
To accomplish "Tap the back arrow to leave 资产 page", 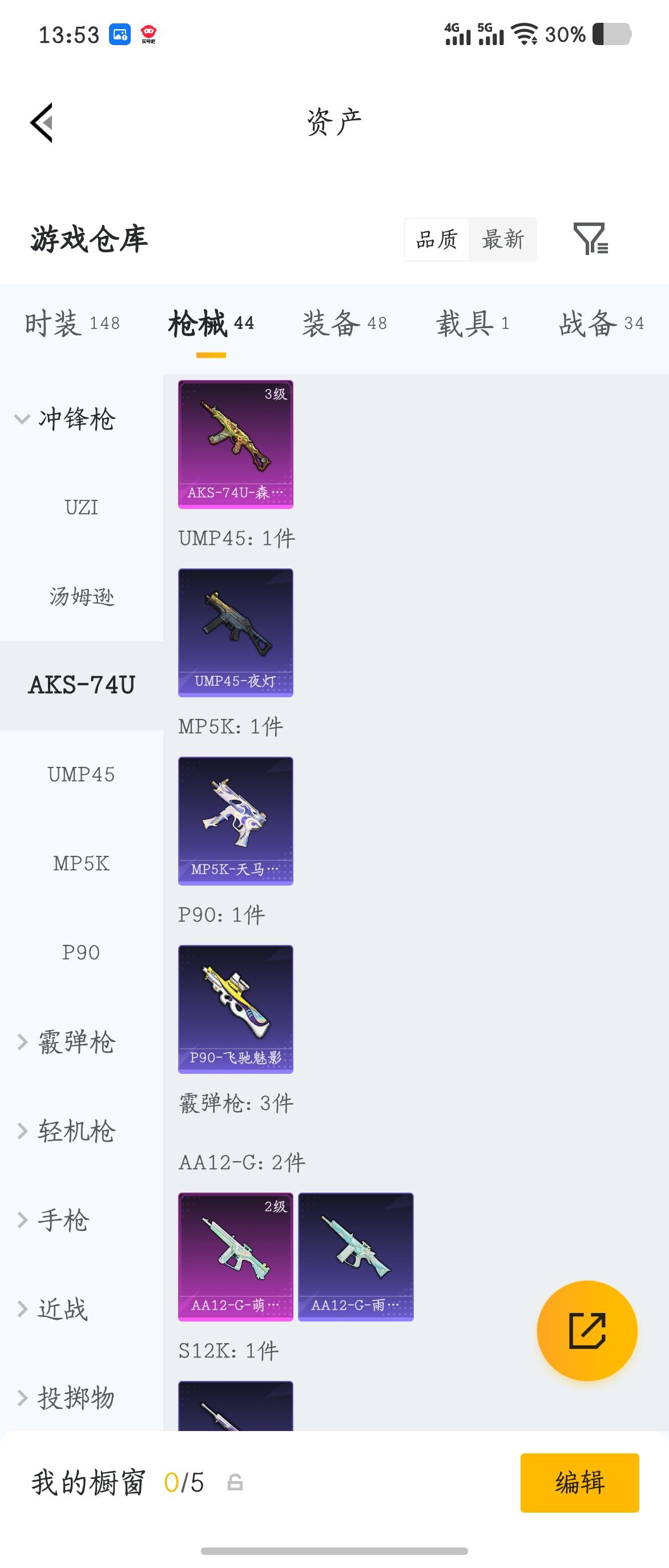I will 42,122.
